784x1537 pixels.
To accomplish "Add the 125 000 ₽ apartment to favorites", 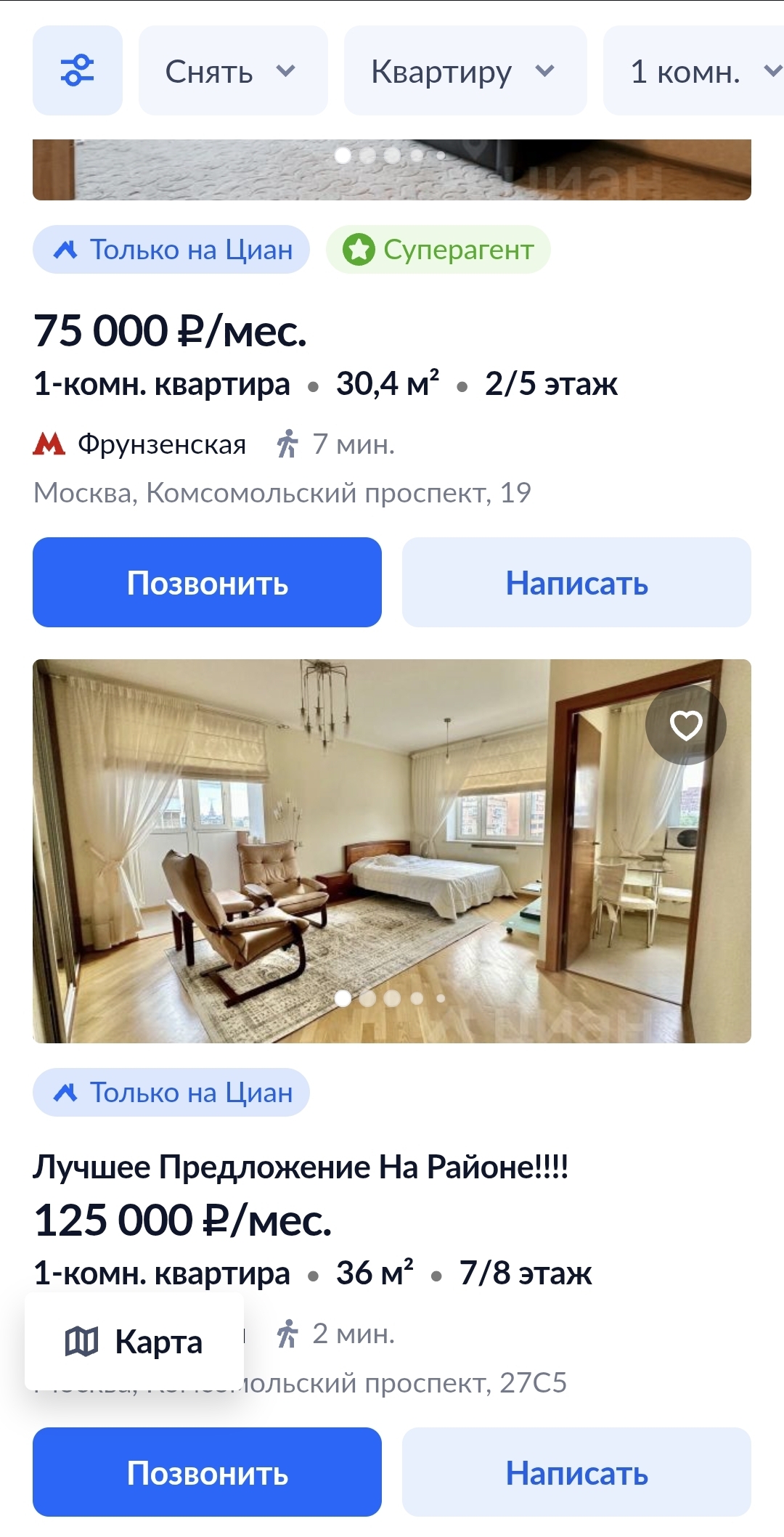I will [x=685, y=725].
